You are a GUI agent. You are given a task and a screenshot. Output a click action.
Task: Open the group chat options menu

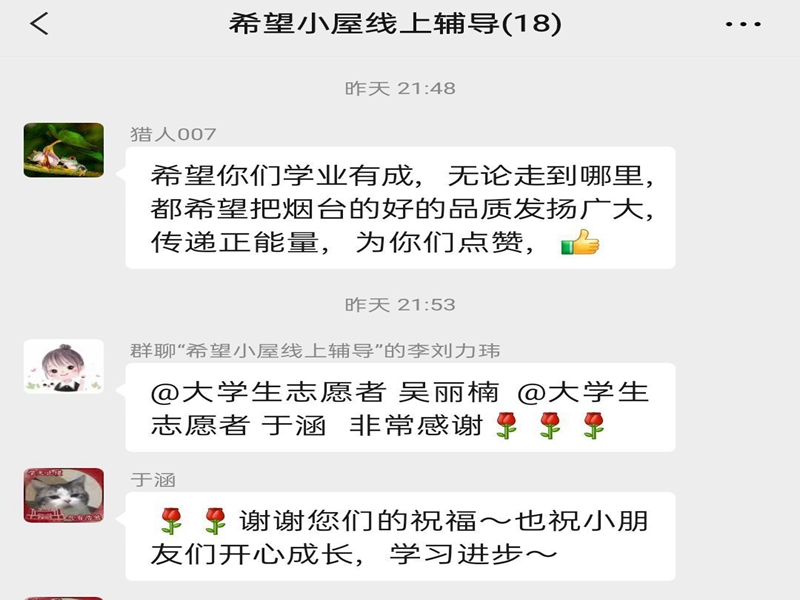coord(742,24)
